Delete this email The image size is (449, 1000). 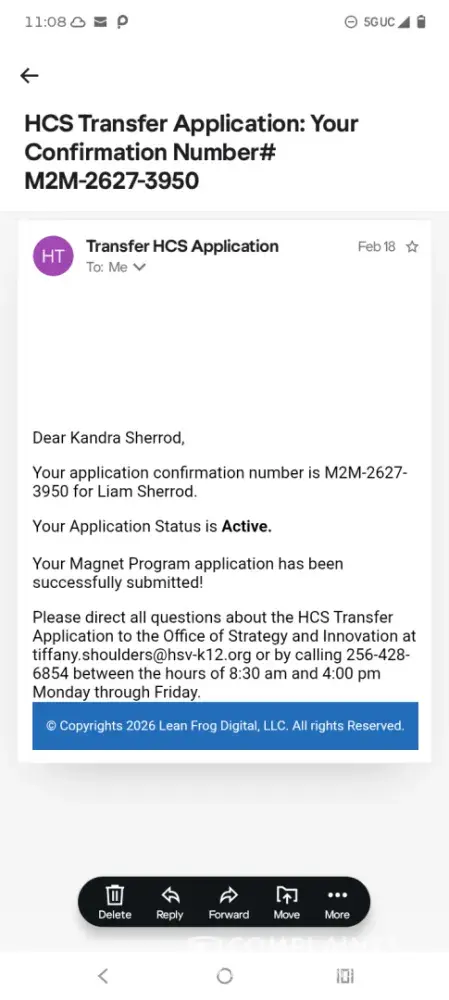point(115,902)
